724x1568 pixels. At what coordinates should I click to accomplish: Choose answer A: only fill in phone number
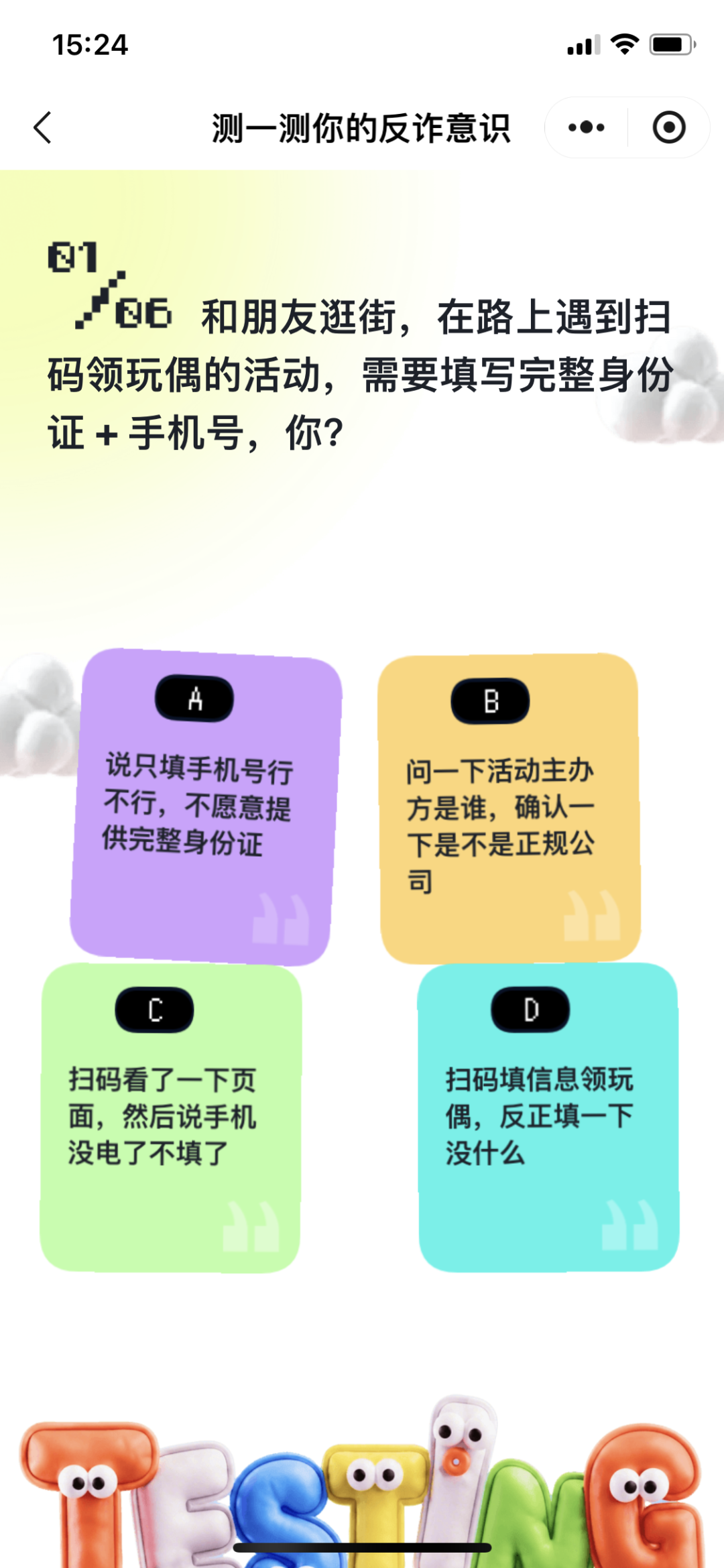click(x=205, y=808)
